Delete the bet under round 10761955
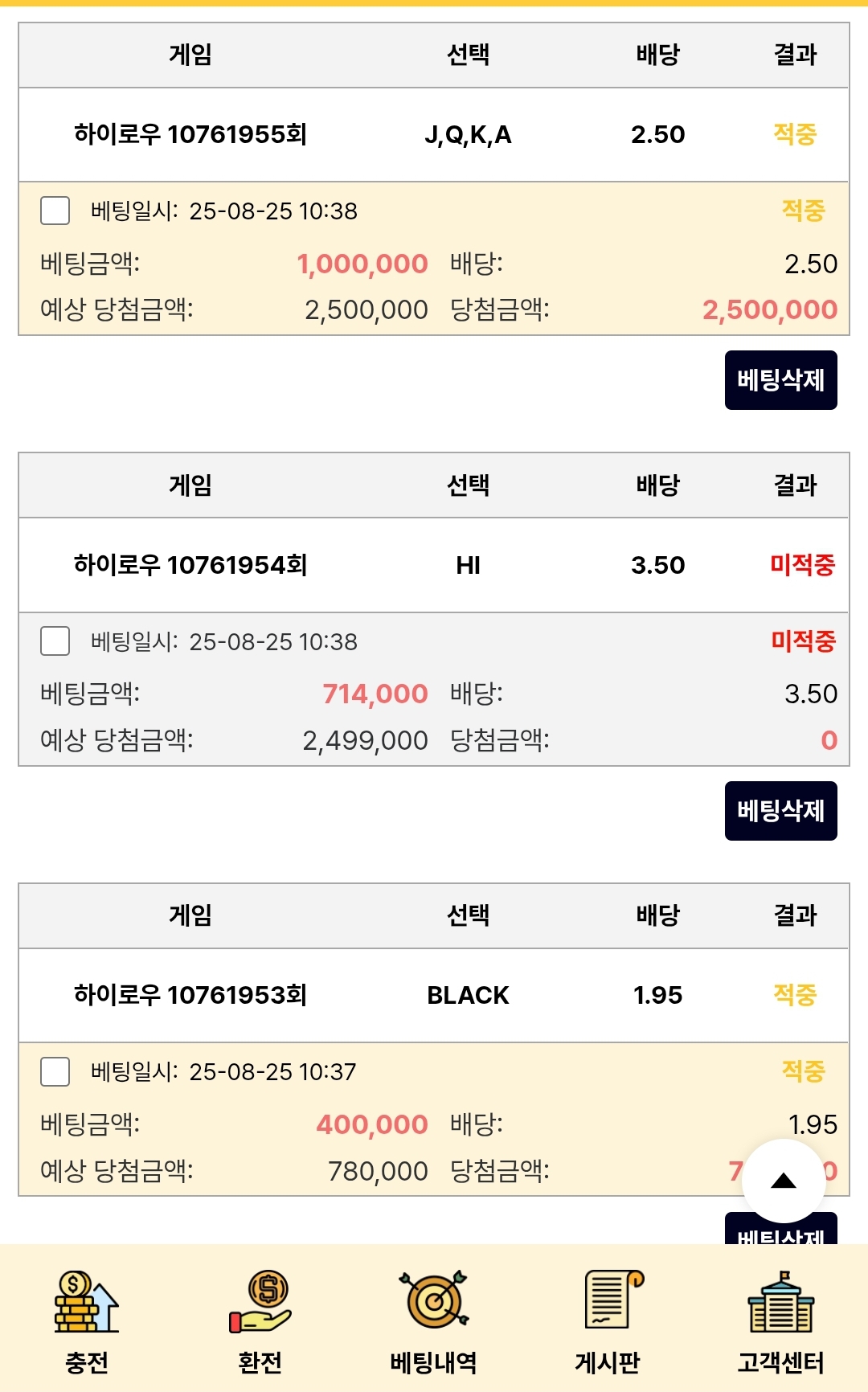Screen dimensions: 868x1392 coord(780,380)
